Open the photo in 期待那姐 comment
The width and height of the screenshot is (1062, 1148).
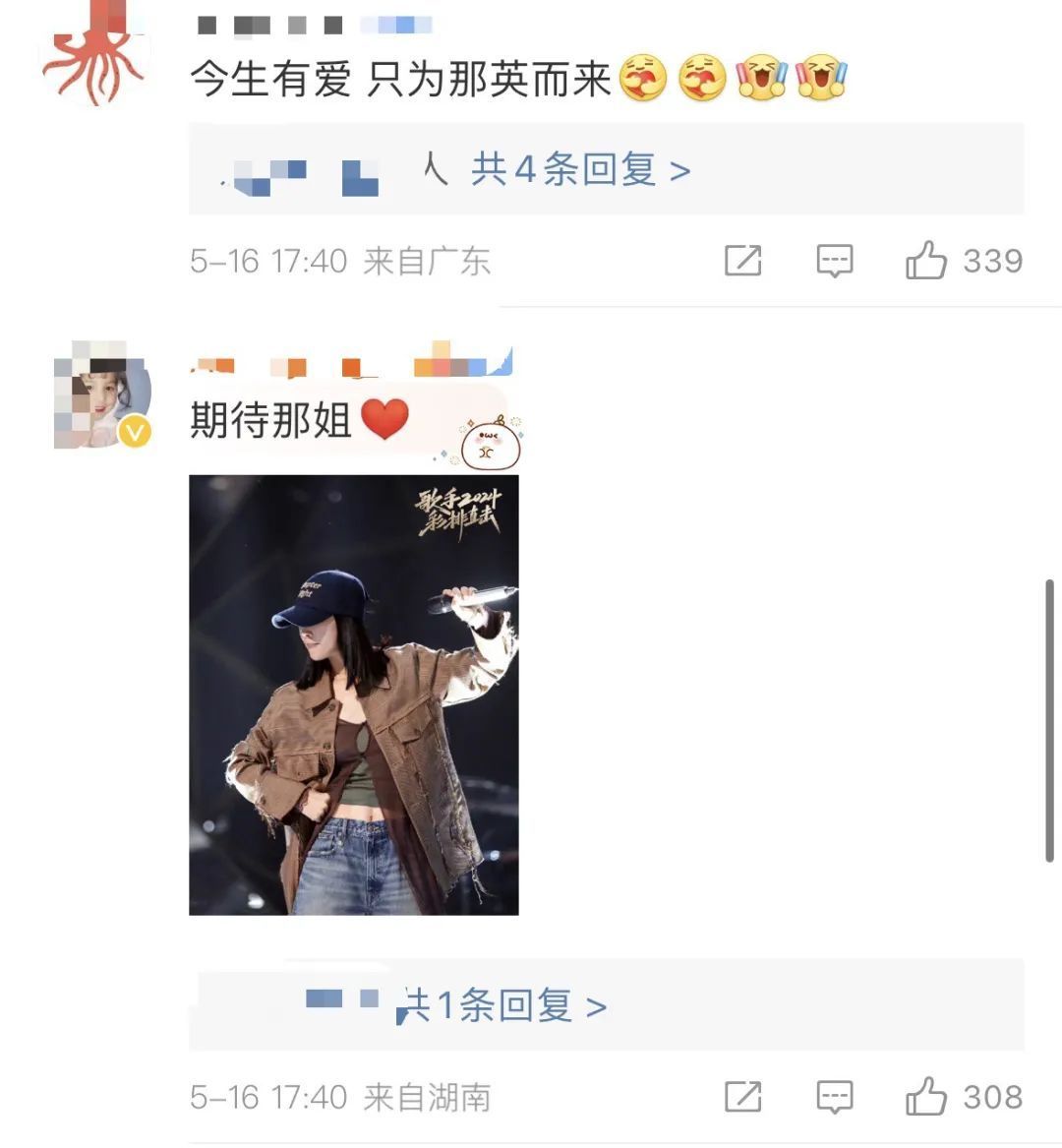(353, 695)
